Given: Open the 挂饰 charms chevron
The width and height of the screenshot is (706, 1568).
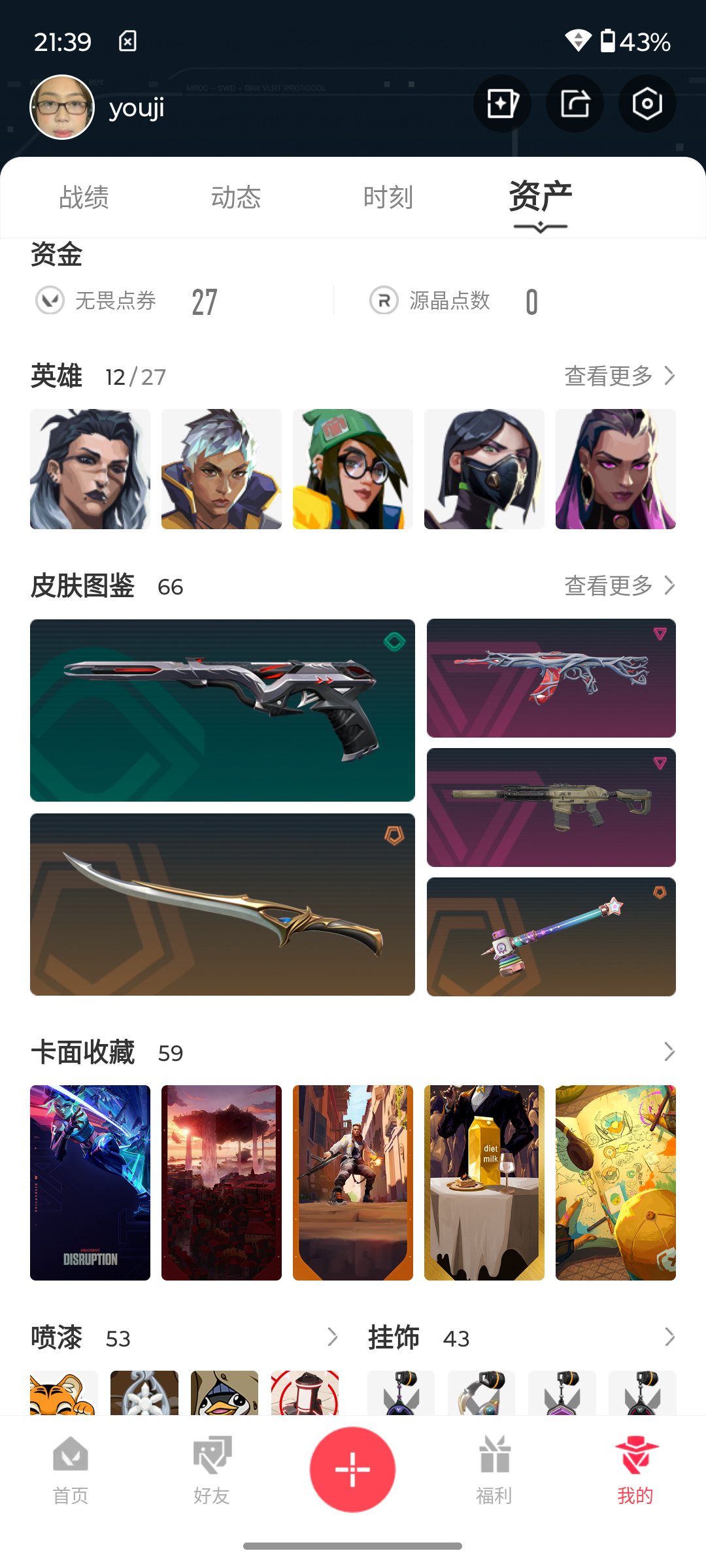Looking at the screenshot, I should (x=669, y=1337).
